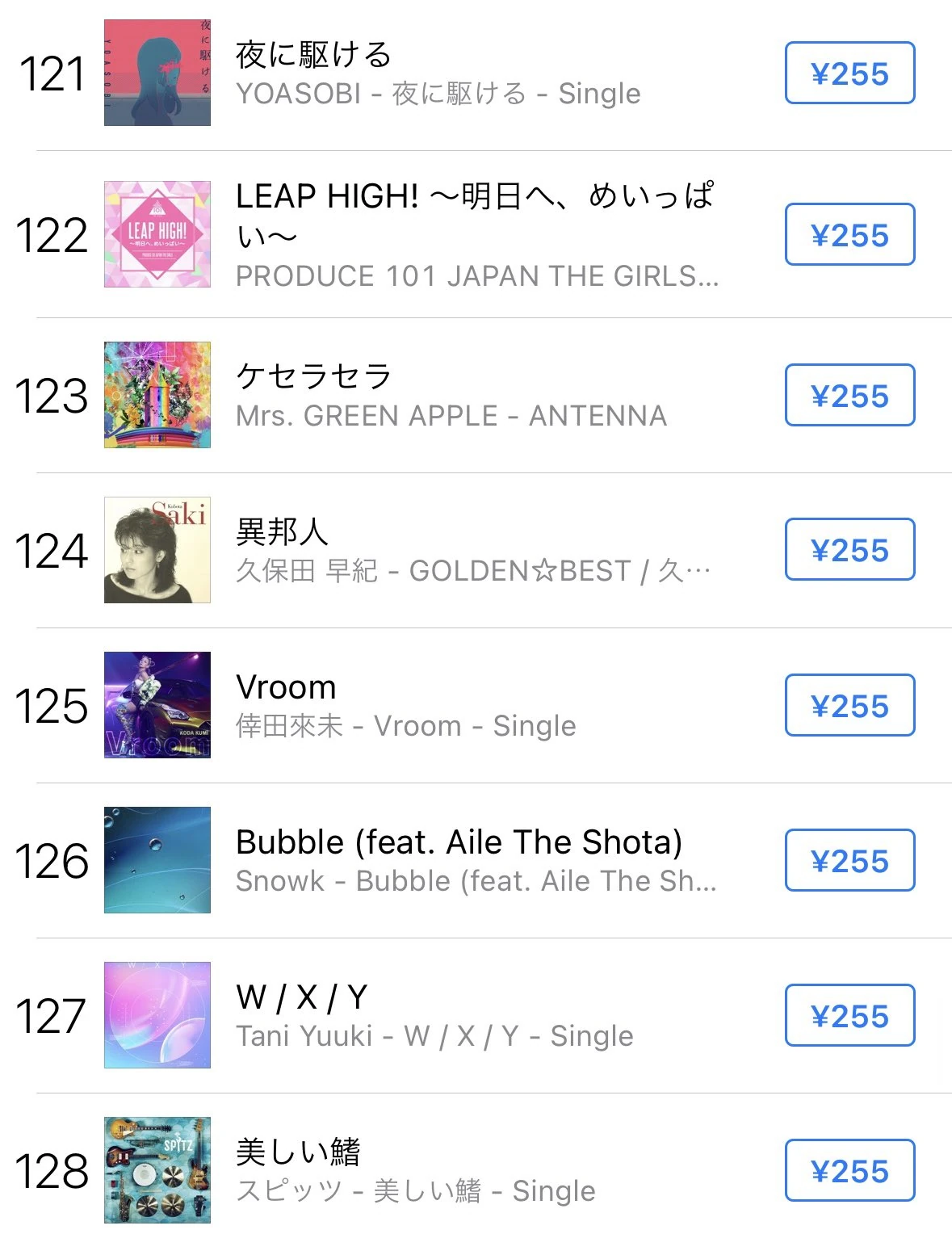Buy 夜に駆ける by YOASOBI for ¥255
Screen dimensions: 952x1234
click(849, 73)
